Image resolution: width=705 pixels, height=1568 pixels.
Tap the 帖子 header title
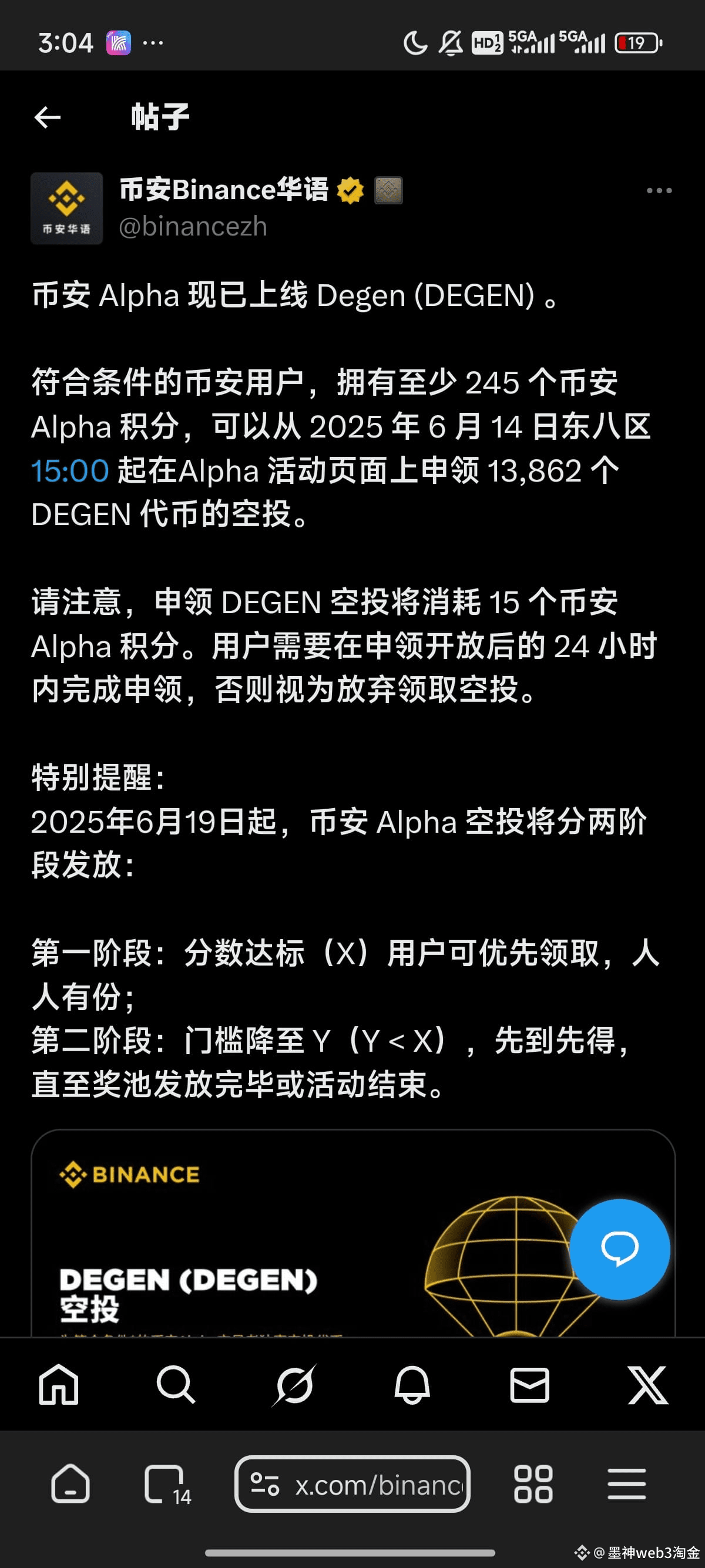pos(160,116)
